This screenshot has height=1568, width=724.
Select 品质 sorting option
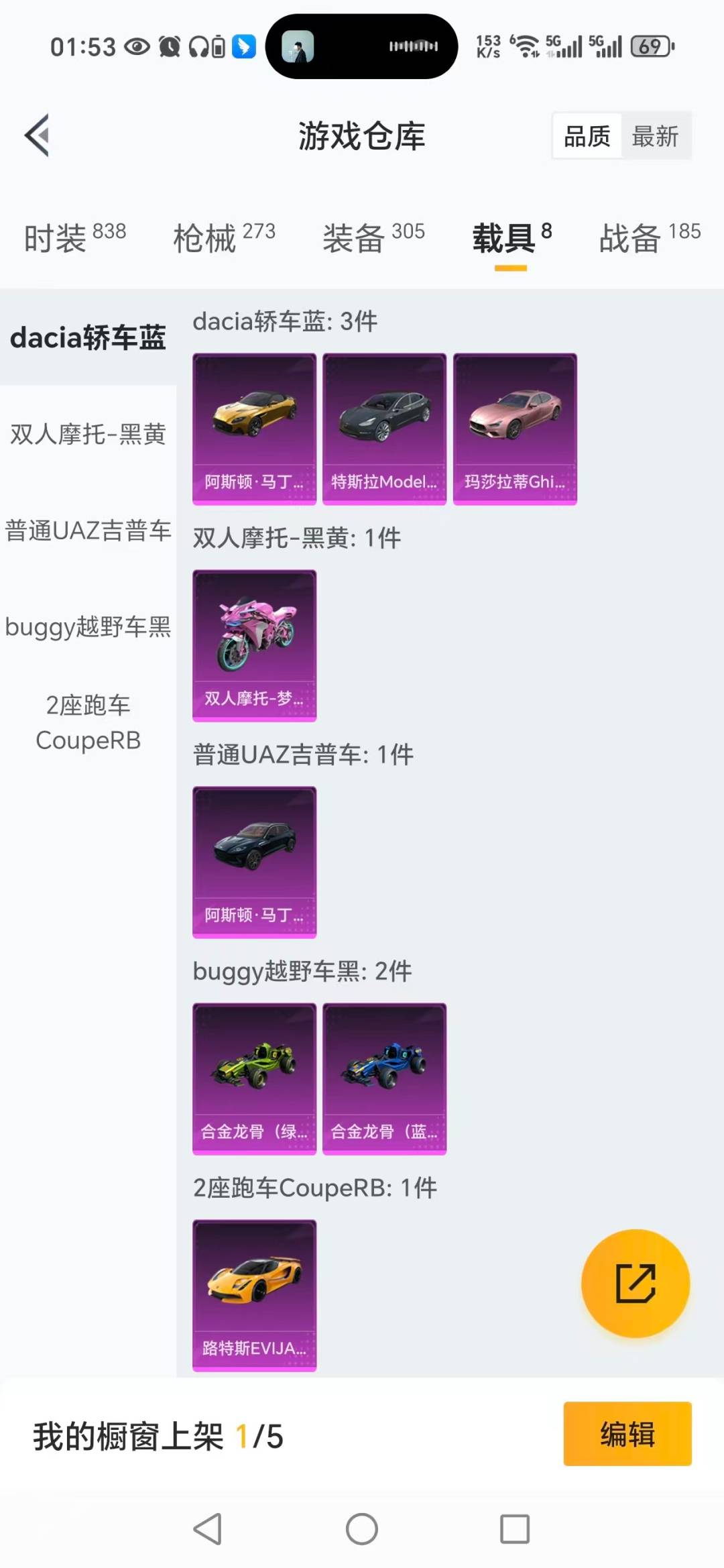585,135
